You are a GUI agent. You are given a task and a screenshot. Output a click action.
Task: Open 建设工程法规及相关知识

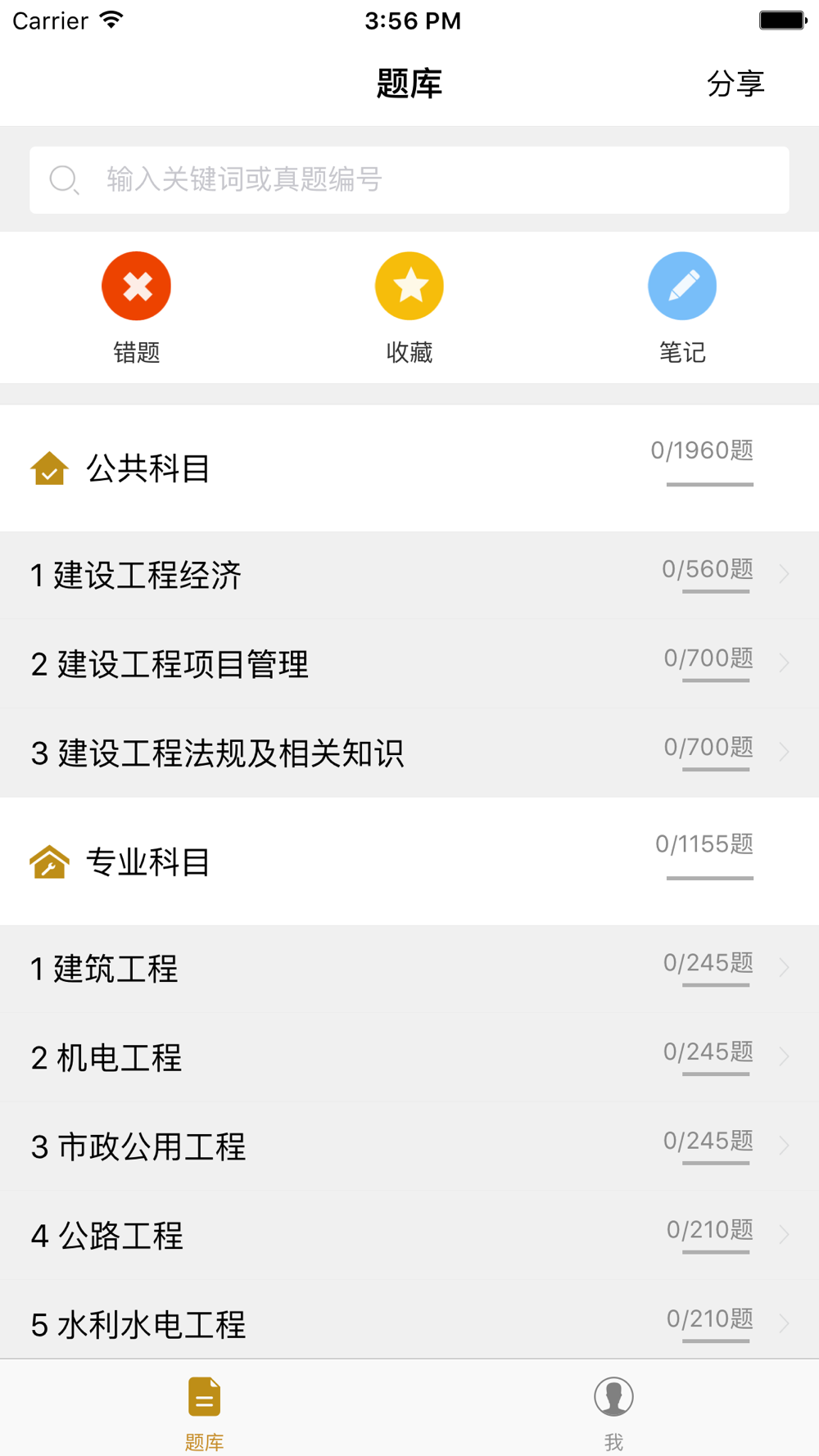409,753
